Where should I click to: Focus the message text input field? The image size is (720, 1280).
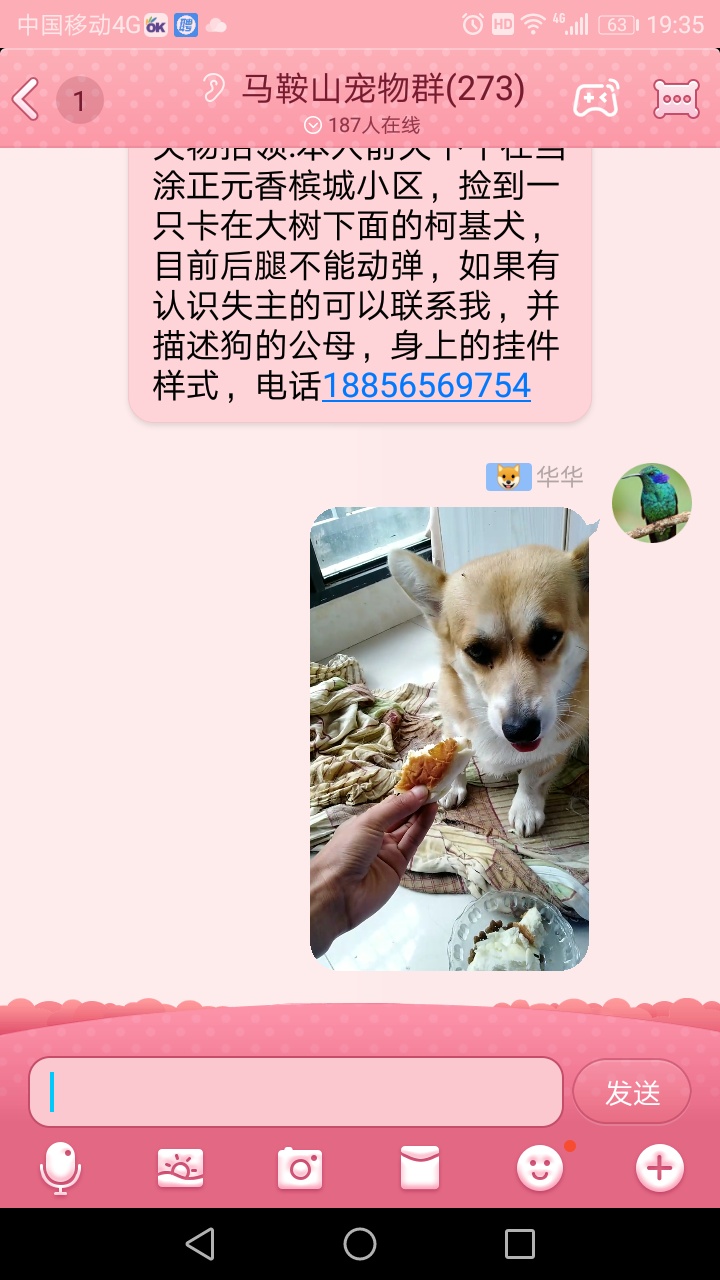[296, 1092]
